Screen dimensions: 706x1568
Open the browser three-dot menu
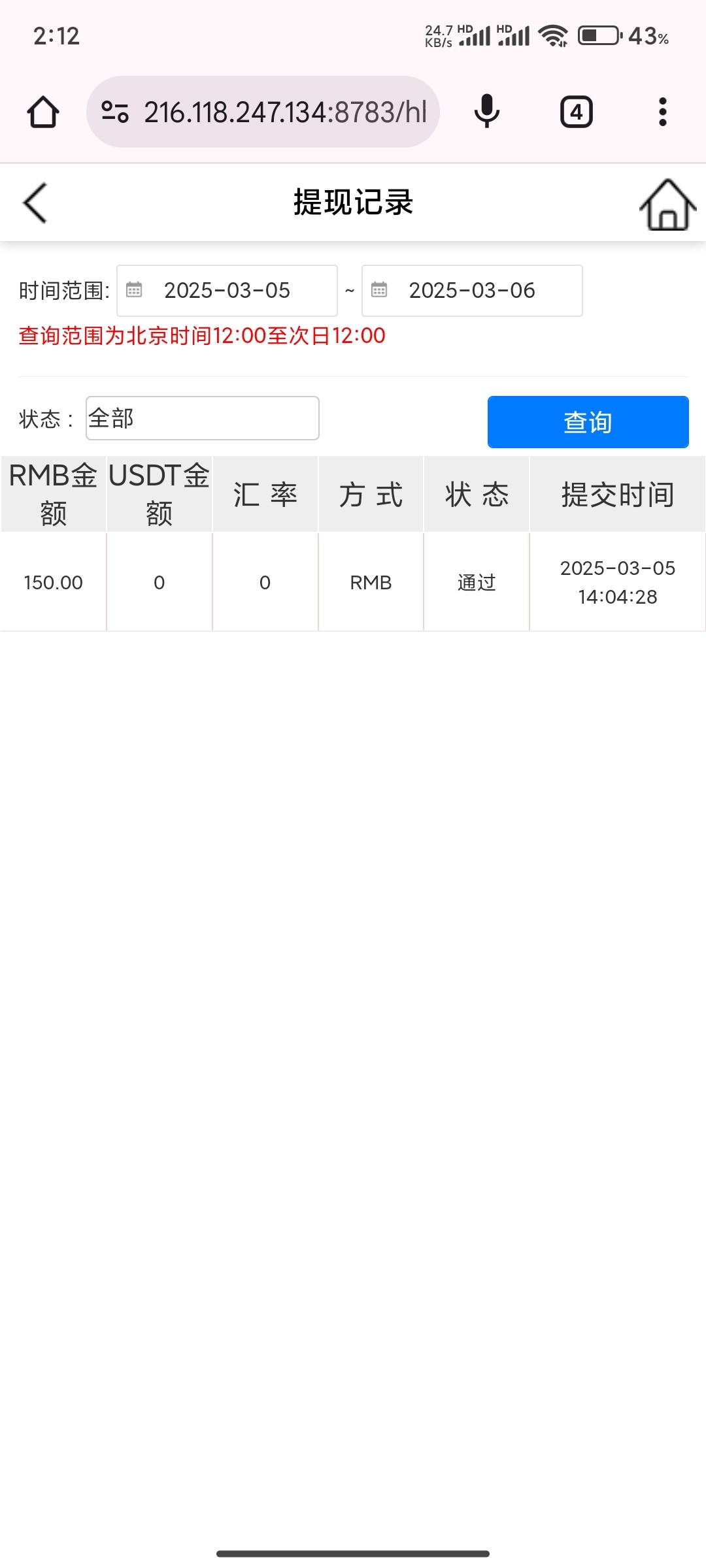(x=662, y=112)
